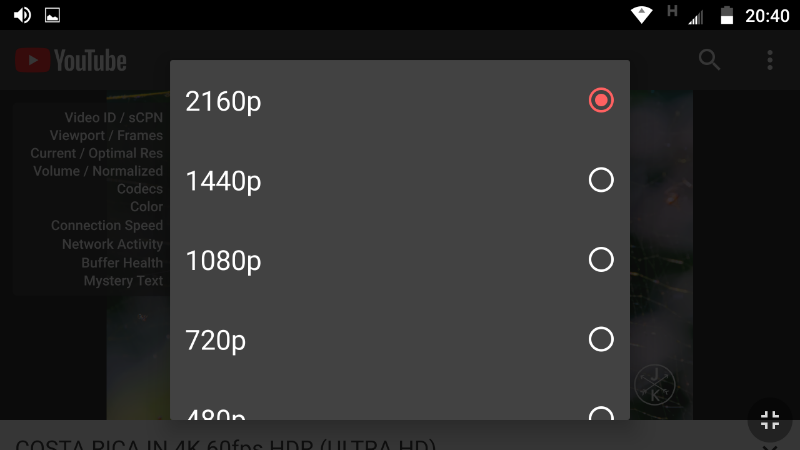Exit fullscreen with the collapse icon
Viewport: 800px width, 450px height.
pyautogui.click(x=769, y=421)
